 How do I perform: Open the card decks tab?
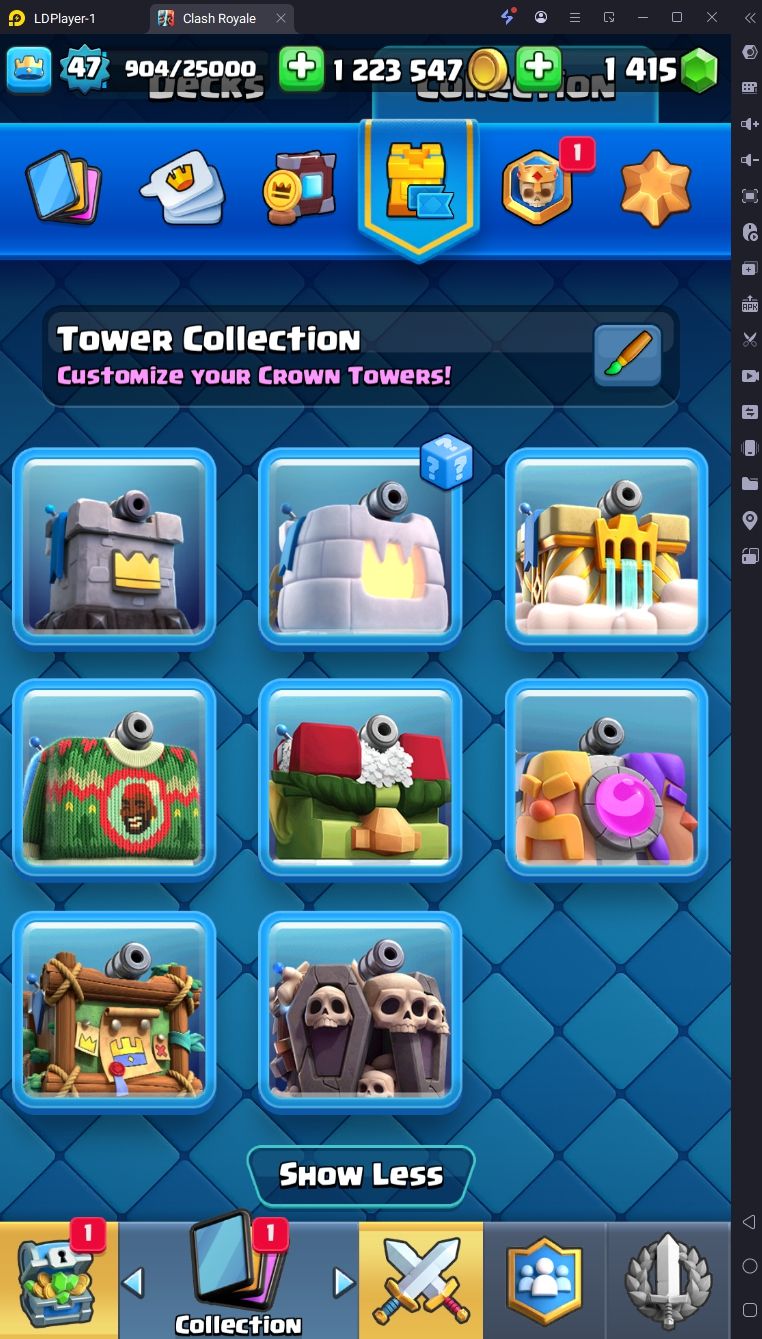tap(63, 186)
